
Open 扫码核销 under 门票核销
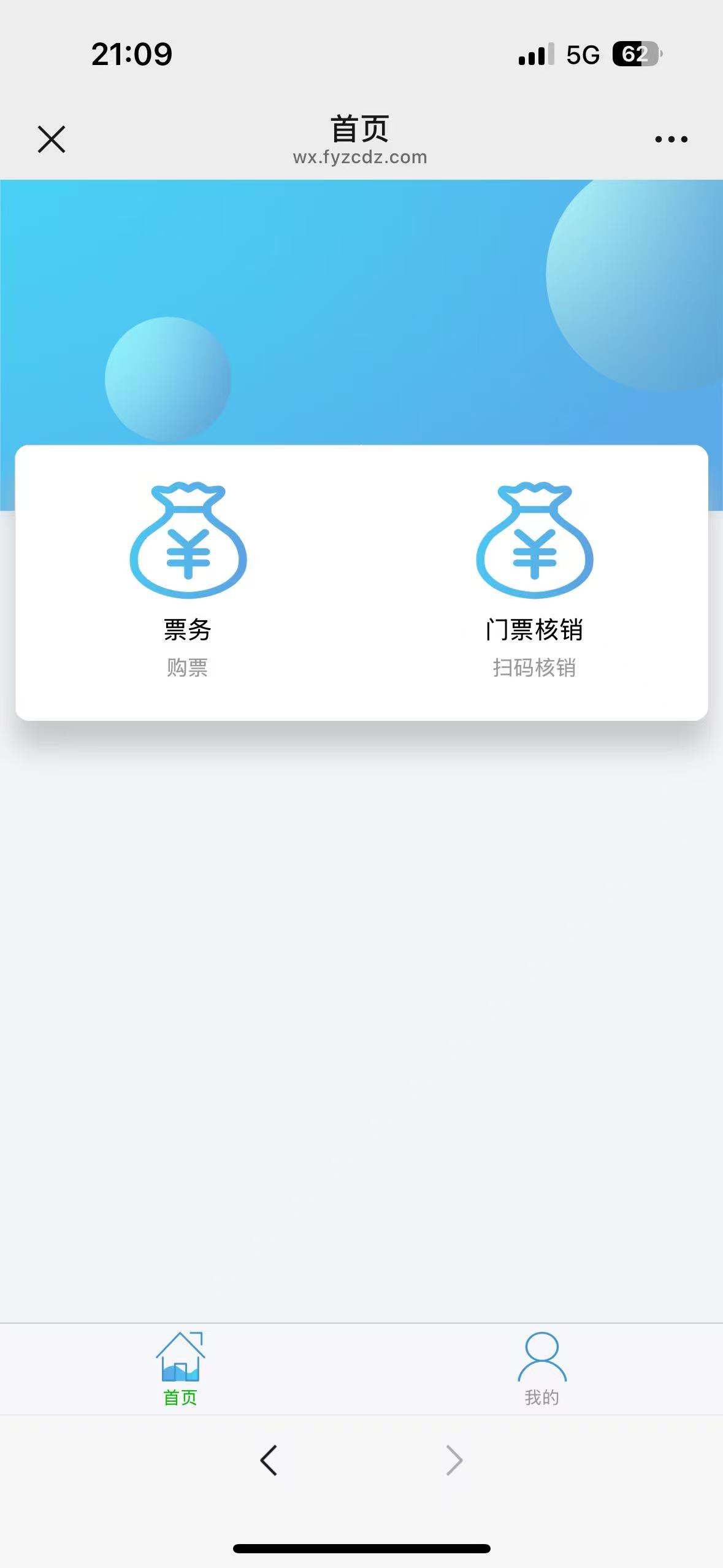tap(535, 669)
